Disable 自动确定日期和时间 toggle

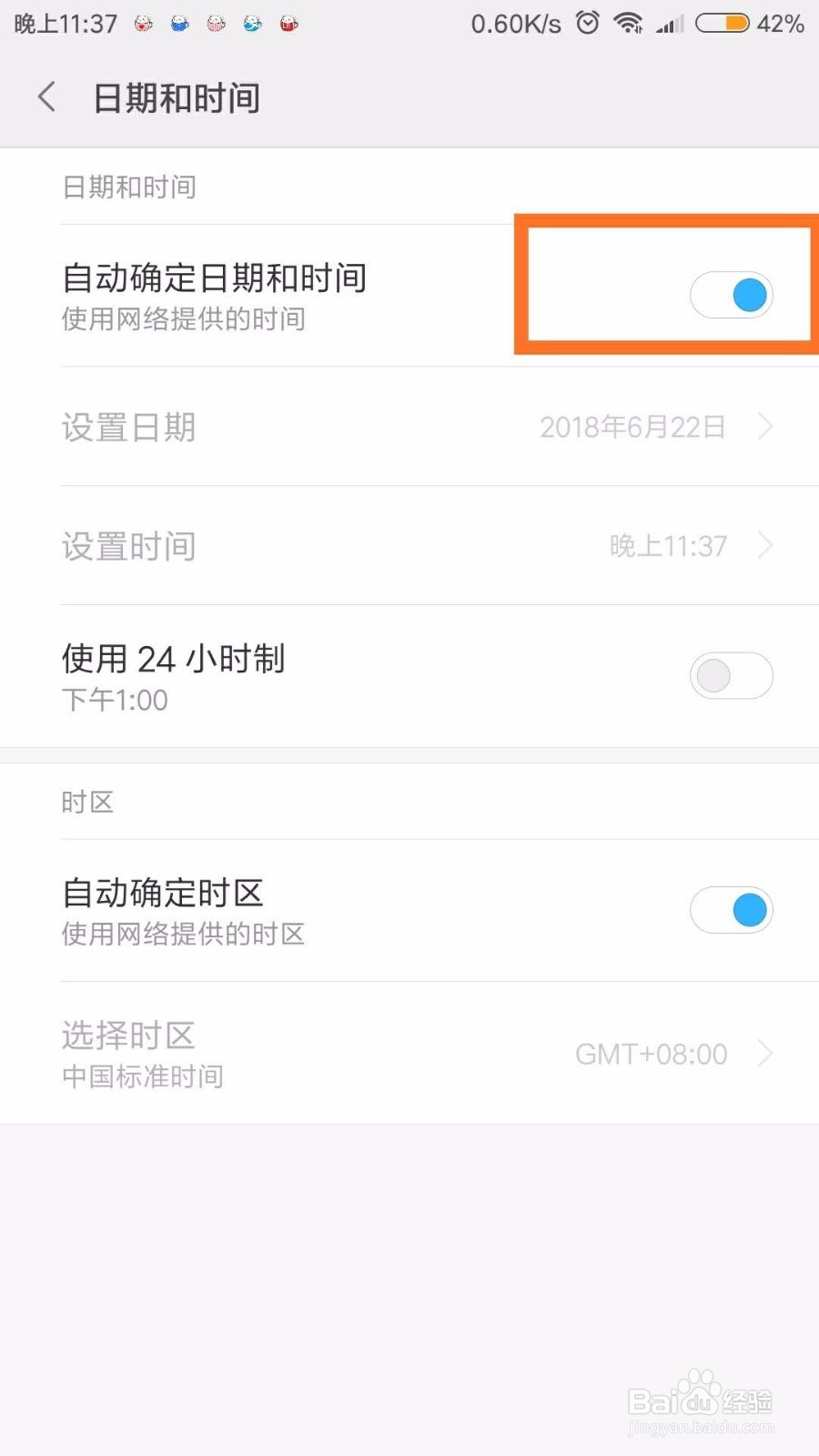[731, 295]
